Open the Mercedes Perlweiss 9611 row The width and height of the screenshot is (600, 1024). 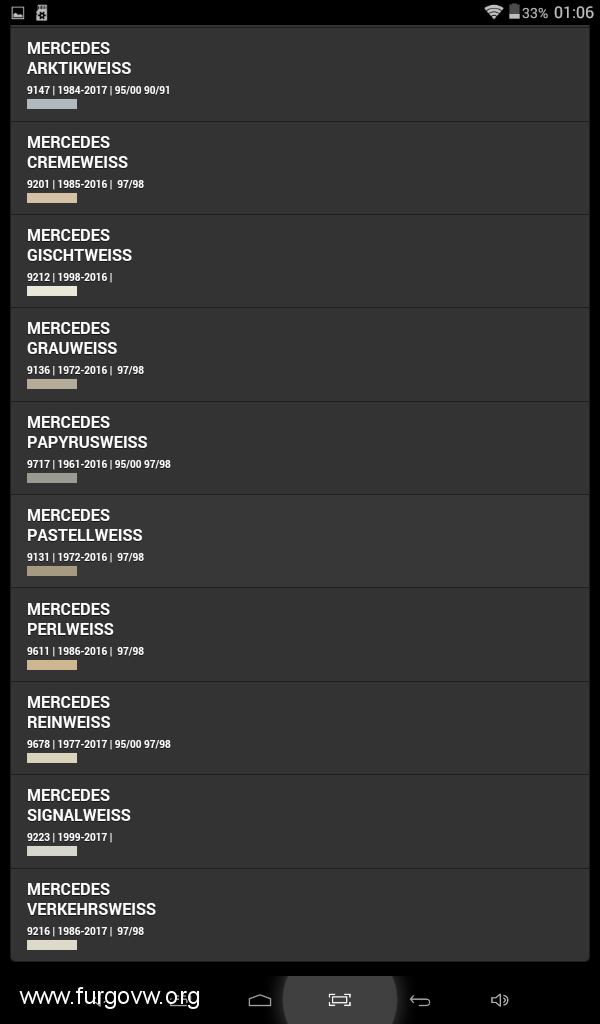pos(300,635)
